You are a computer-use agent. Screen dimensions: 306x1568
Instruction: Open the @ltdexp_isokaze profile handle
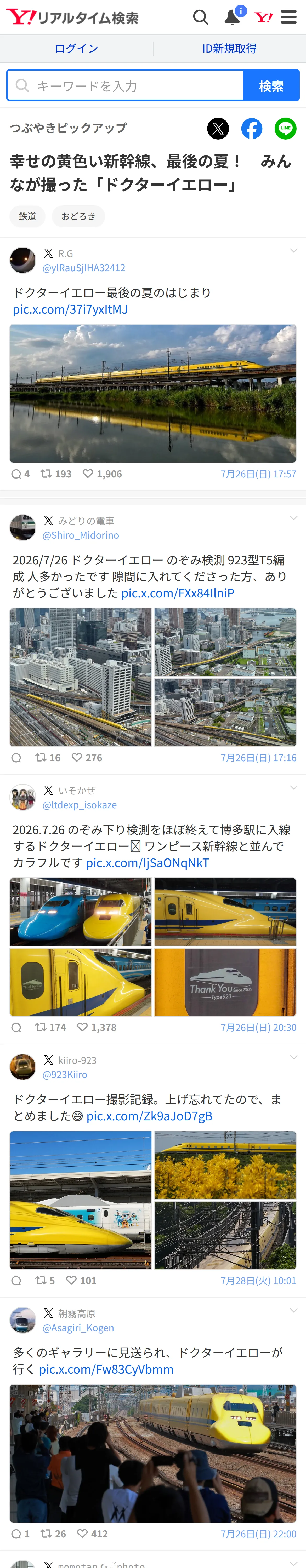tap(79, 805)
